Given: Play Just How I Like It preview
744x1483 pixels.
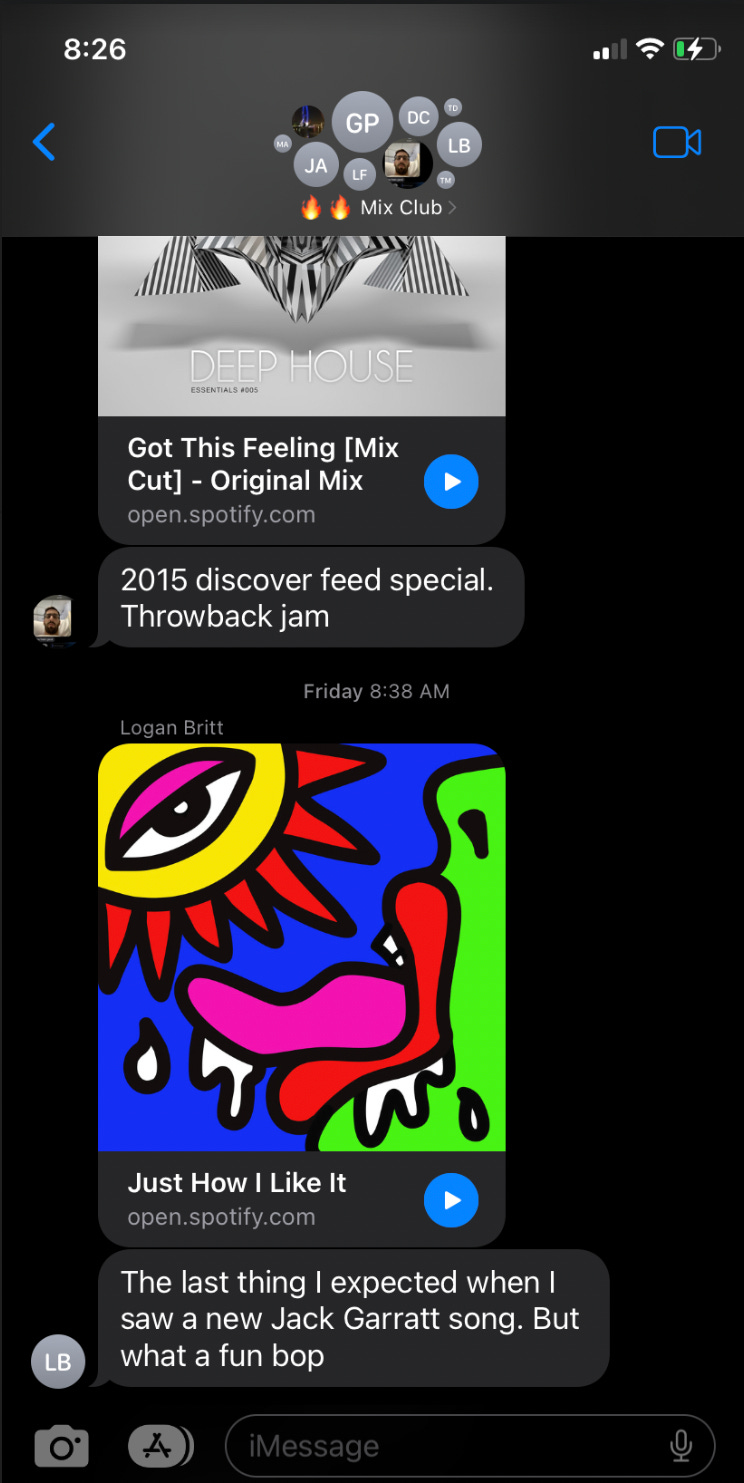Looking at the screenshot, I should (451, 1200).
